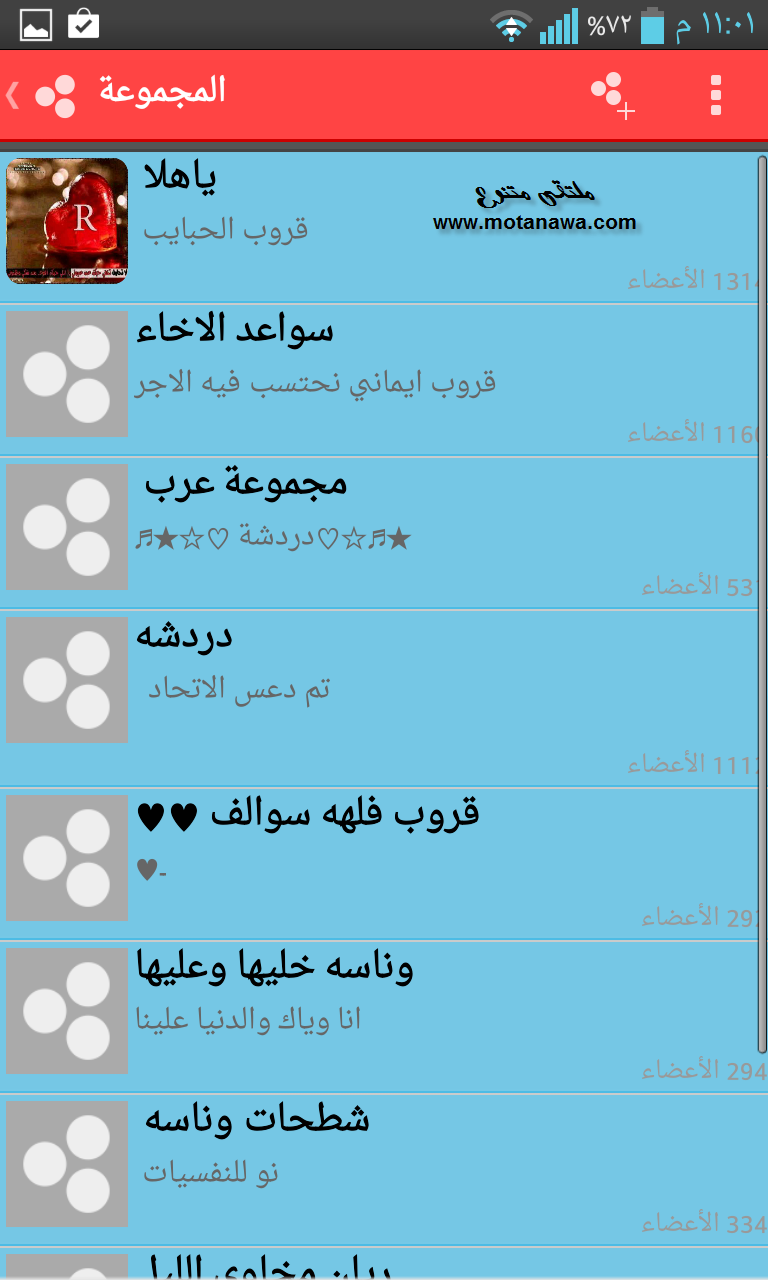This screenshot has width=768, height=1280.
Task: Open the سواعد الاخاء group
Action: pos(380,378)
